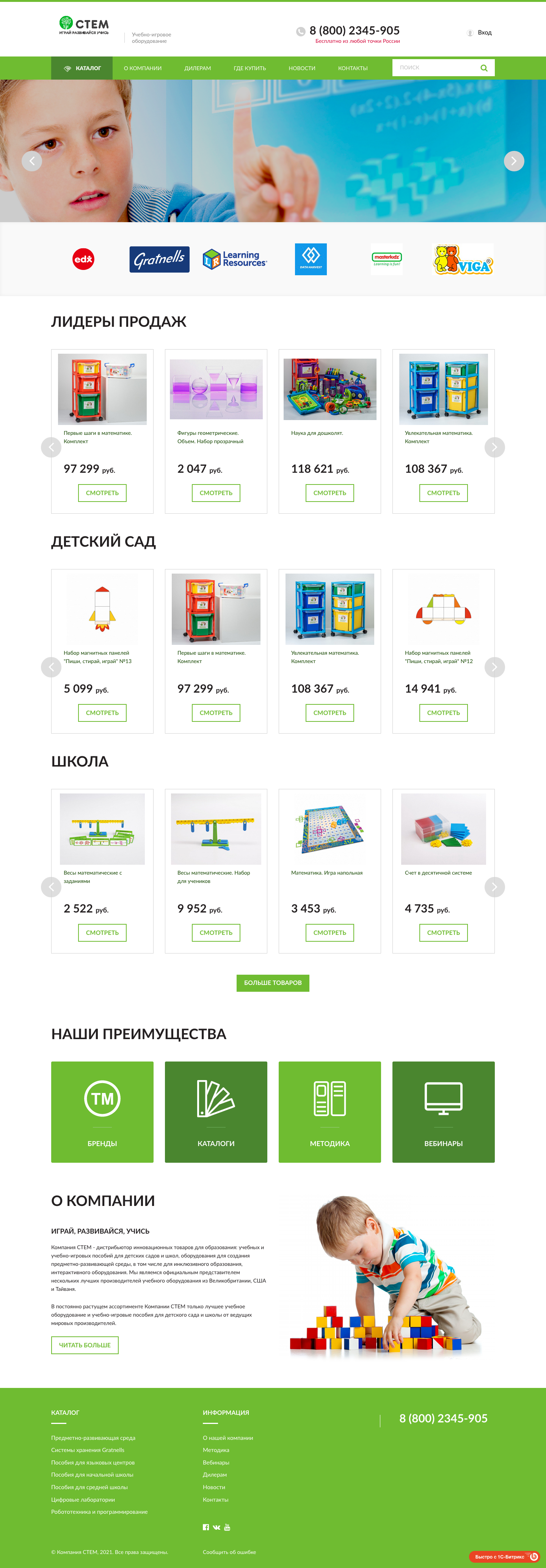This screenshot has width=546, height=1568.
Task: Open Цифровые лаборатории footer link
Action: click(83, 1500)
